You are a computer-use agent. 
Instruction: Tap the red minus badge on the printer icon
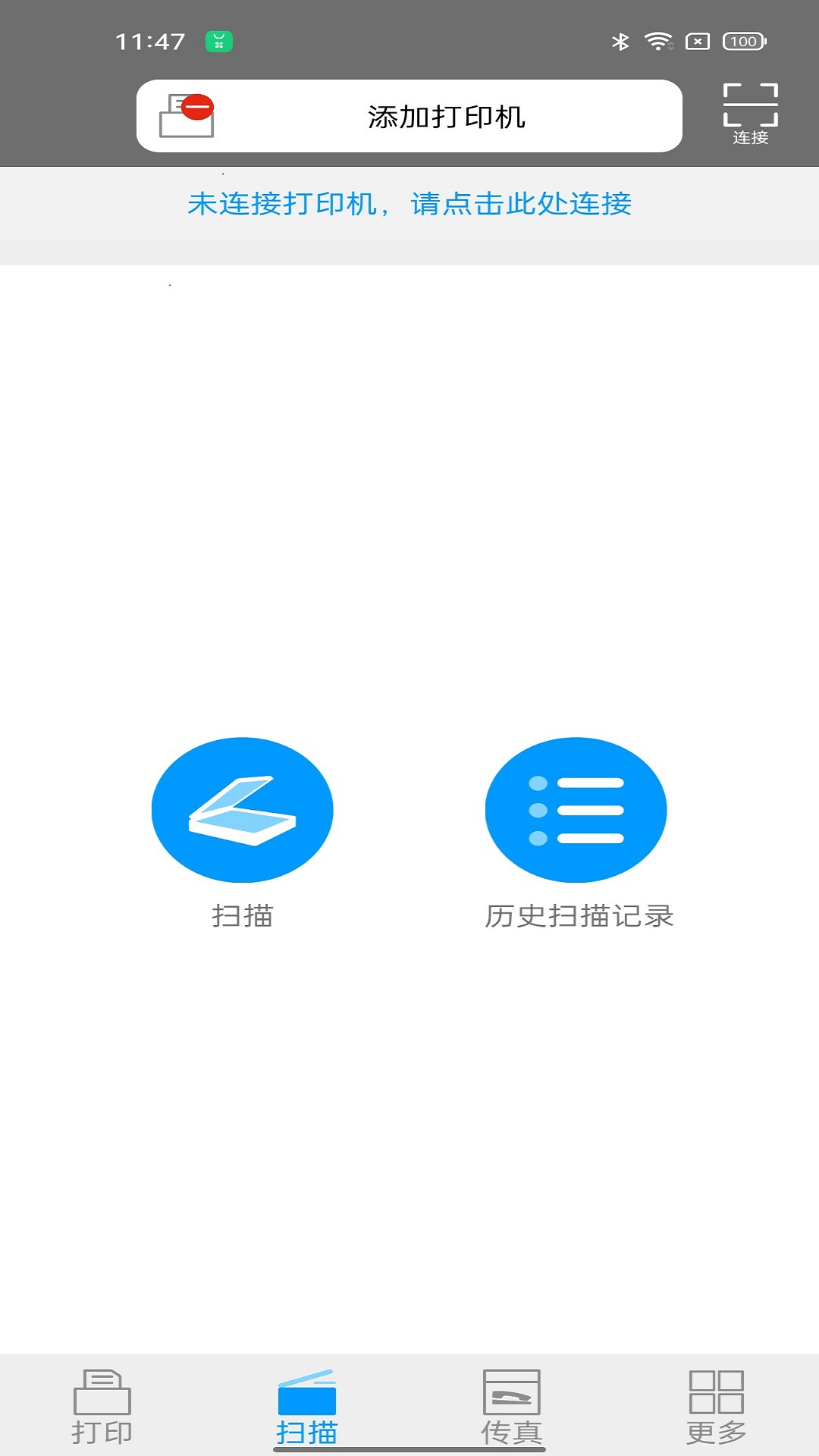coord(197,106)
